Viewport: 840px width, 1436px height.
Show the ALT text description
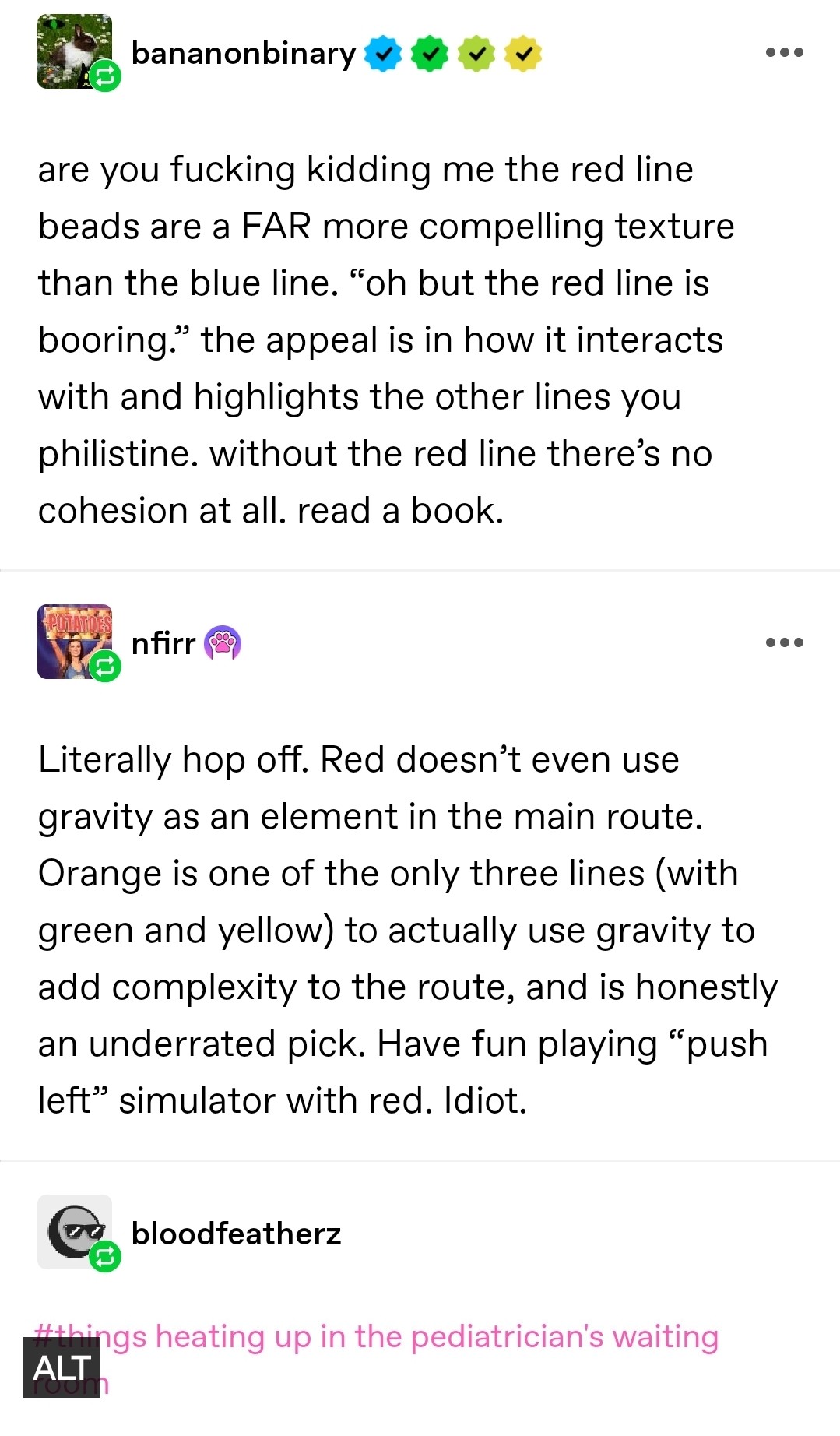(x=62, y=1368)
